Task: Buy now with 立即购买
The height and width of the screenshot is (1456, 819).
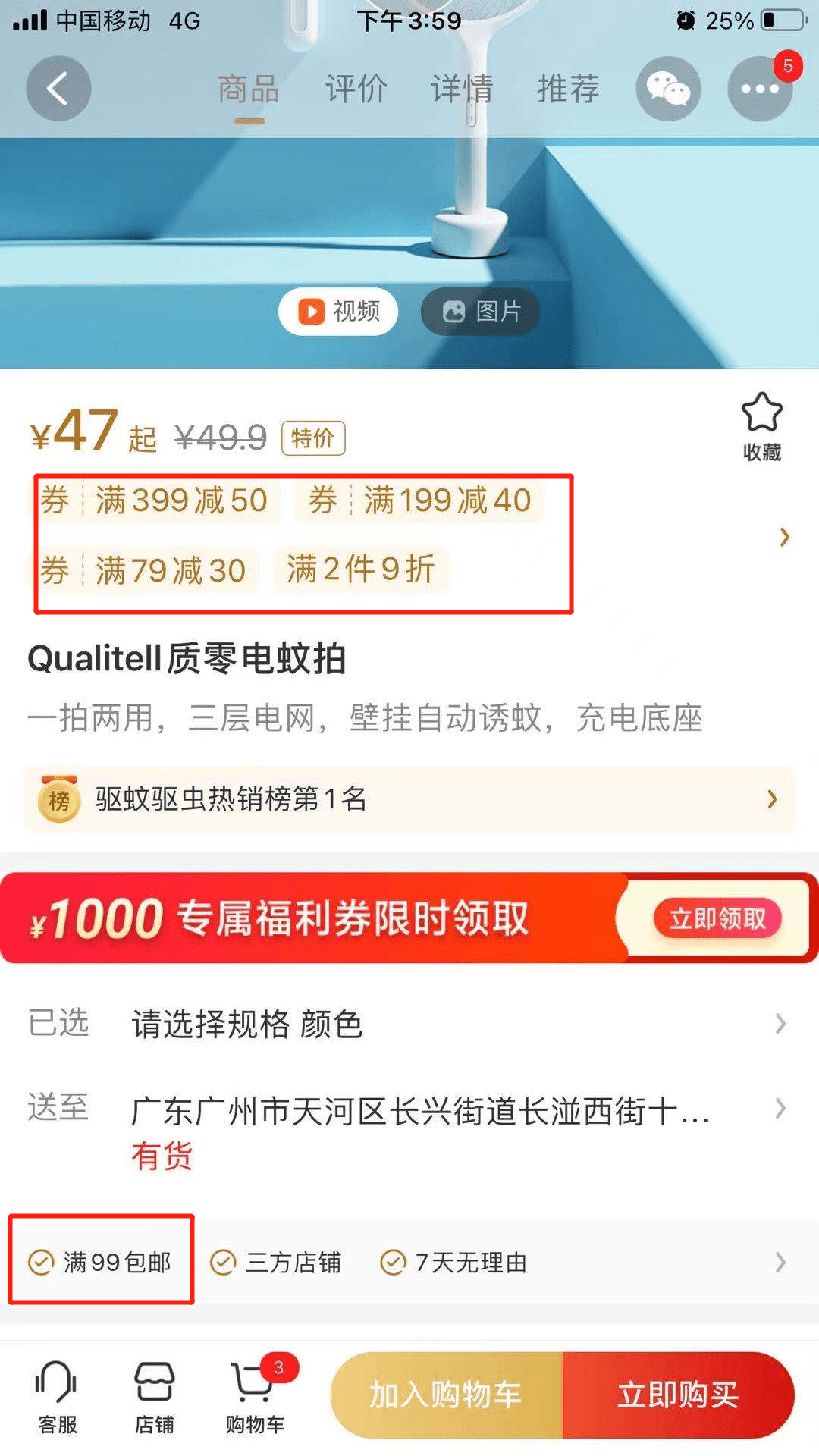Action: 678,1395
